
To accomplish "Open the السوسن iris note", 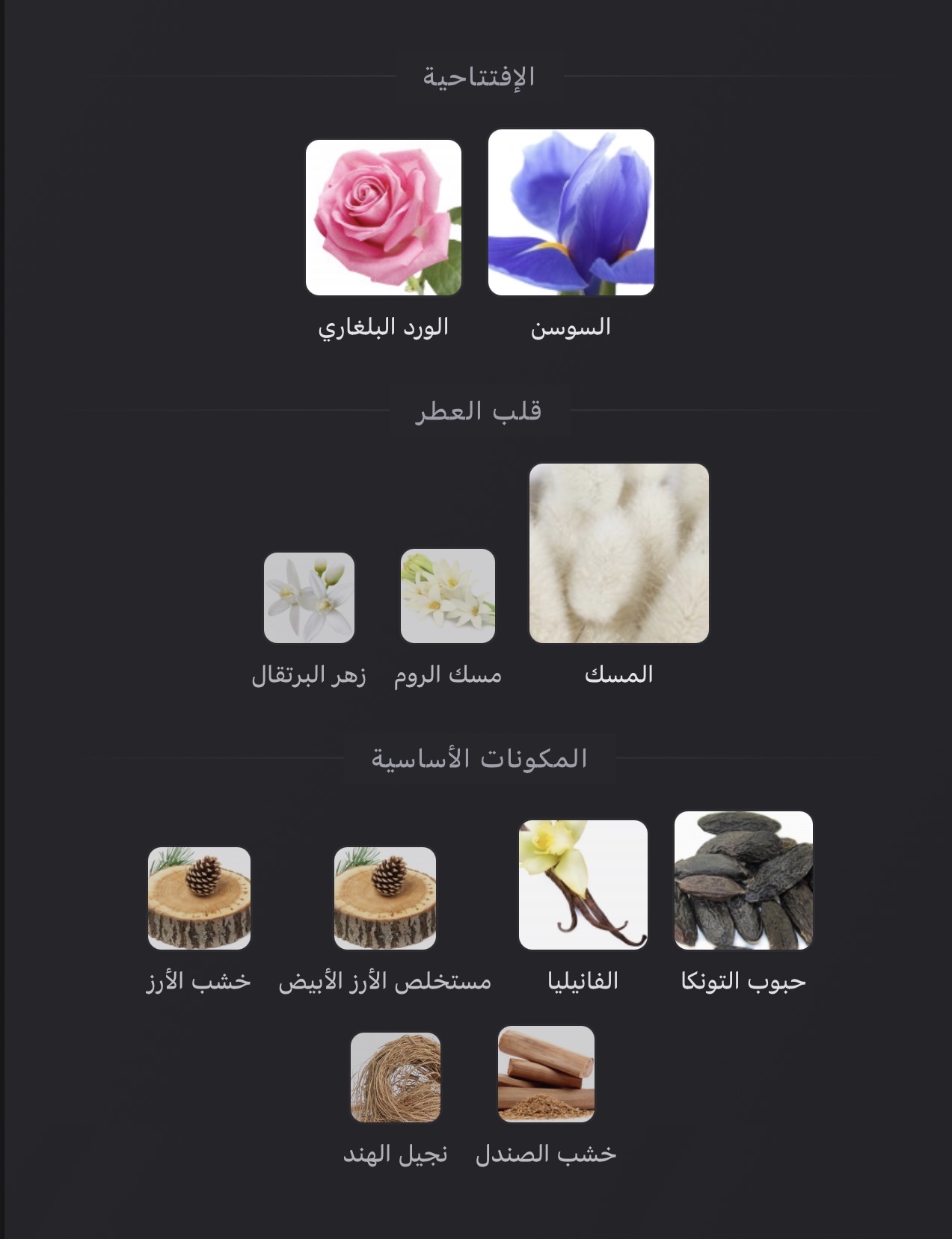I will pos(571,213).
